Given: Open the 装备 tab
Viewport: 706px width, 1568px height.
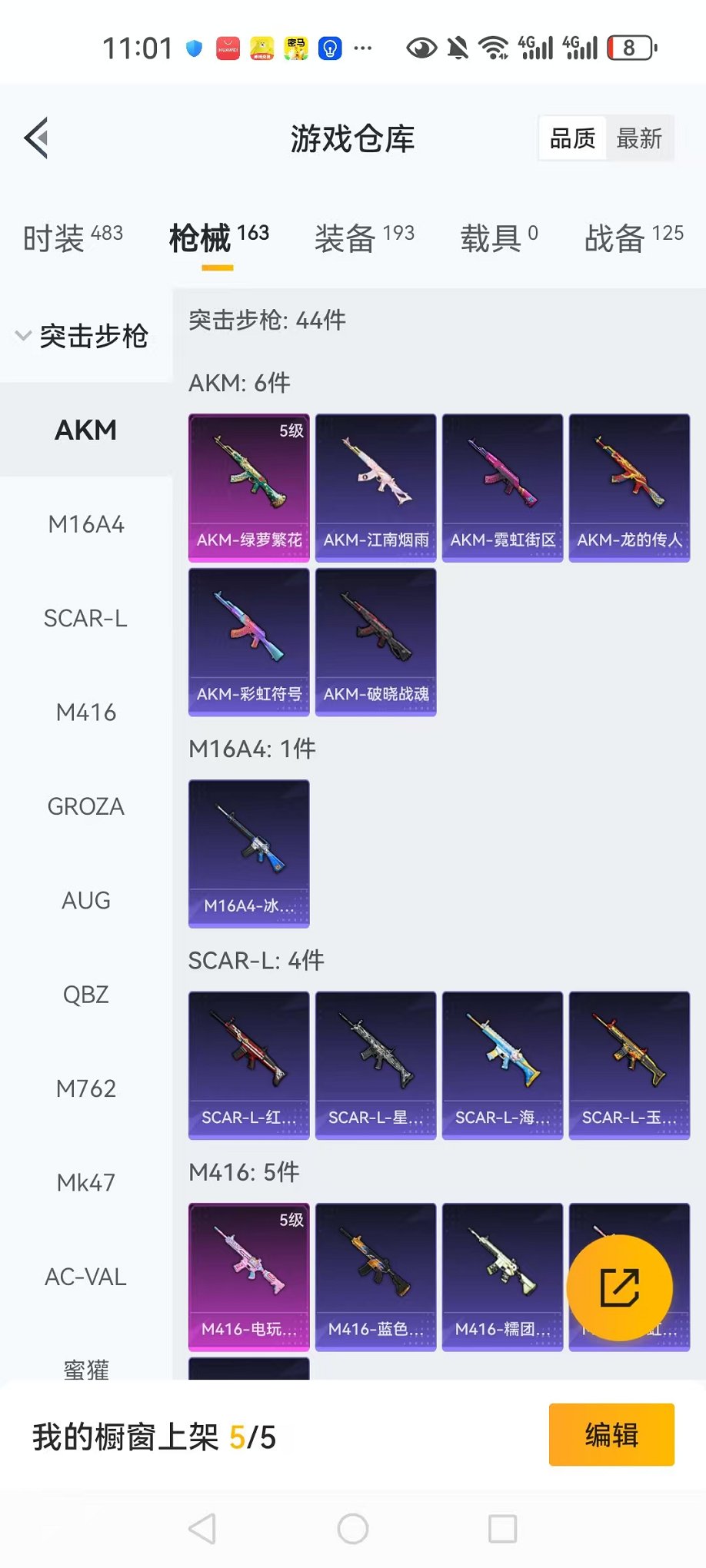Looking at the screenshot, I should 364,238.
